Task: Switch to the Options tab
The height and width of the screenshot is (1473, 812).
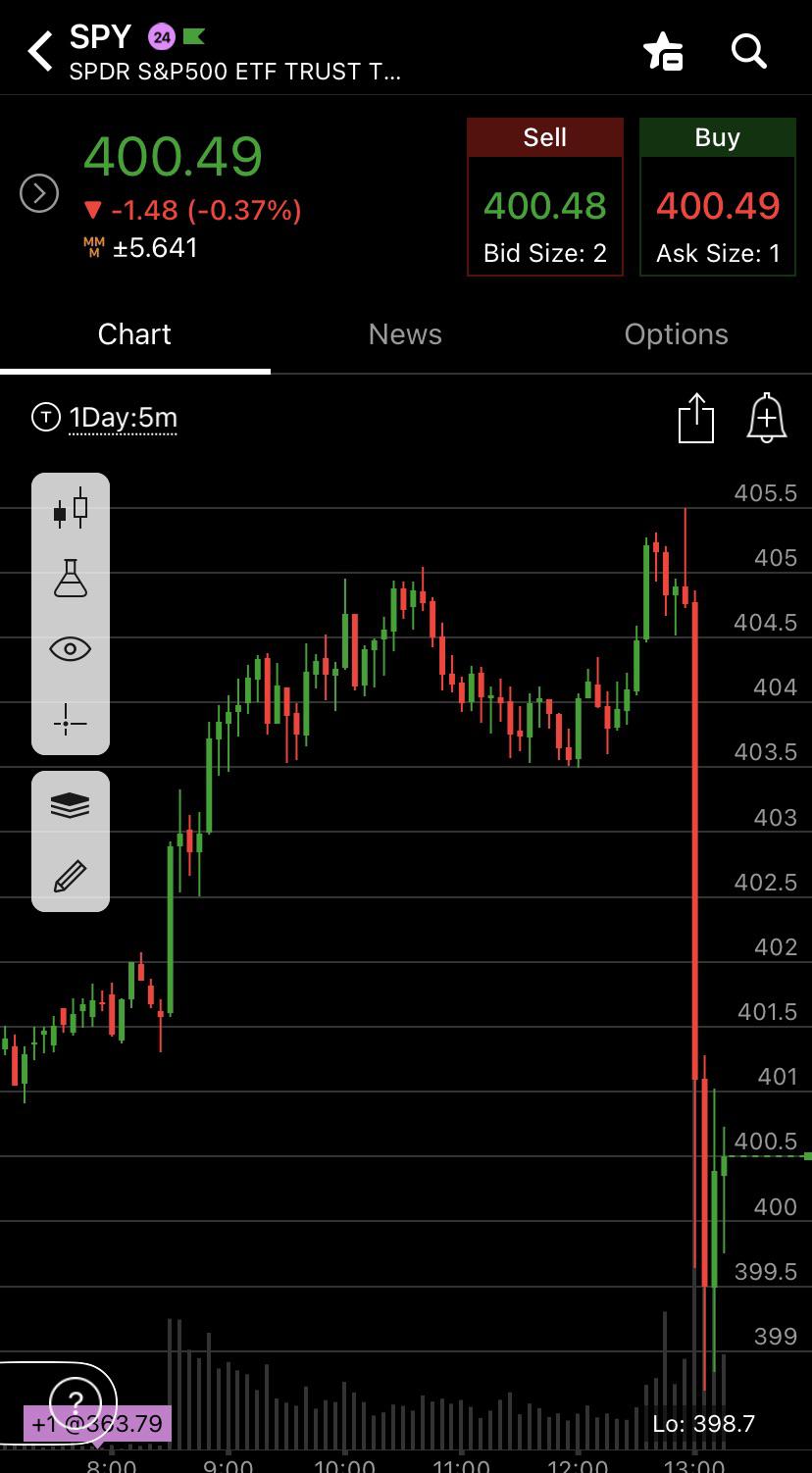Action: pyautogui.click(x=676, y=334)
